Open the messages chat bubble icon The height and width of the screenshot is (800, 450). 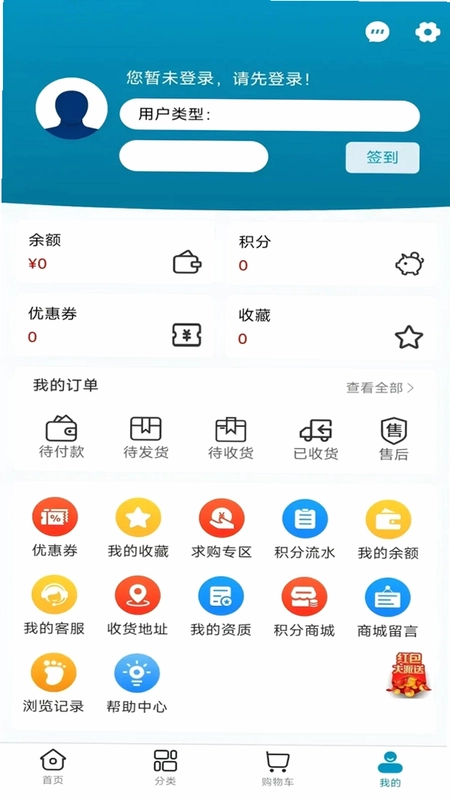[377, 33]
